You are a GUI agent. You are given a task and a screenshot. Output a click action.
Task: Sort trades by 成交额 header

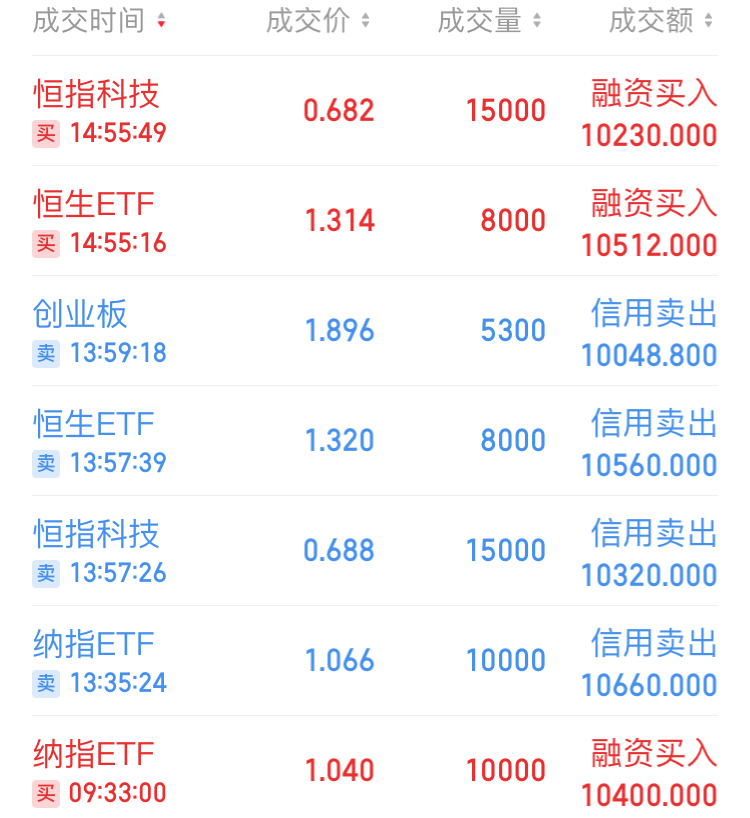[661, 21]
